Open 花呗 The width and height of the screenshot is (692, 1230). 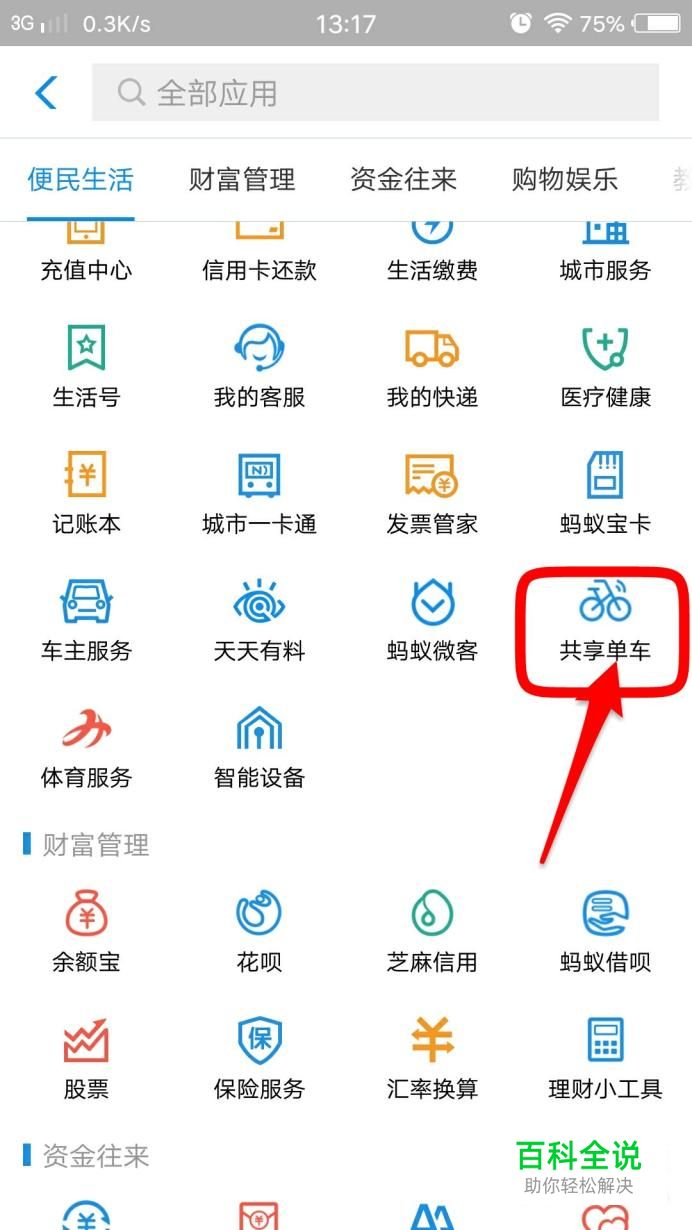click(259, 931)
